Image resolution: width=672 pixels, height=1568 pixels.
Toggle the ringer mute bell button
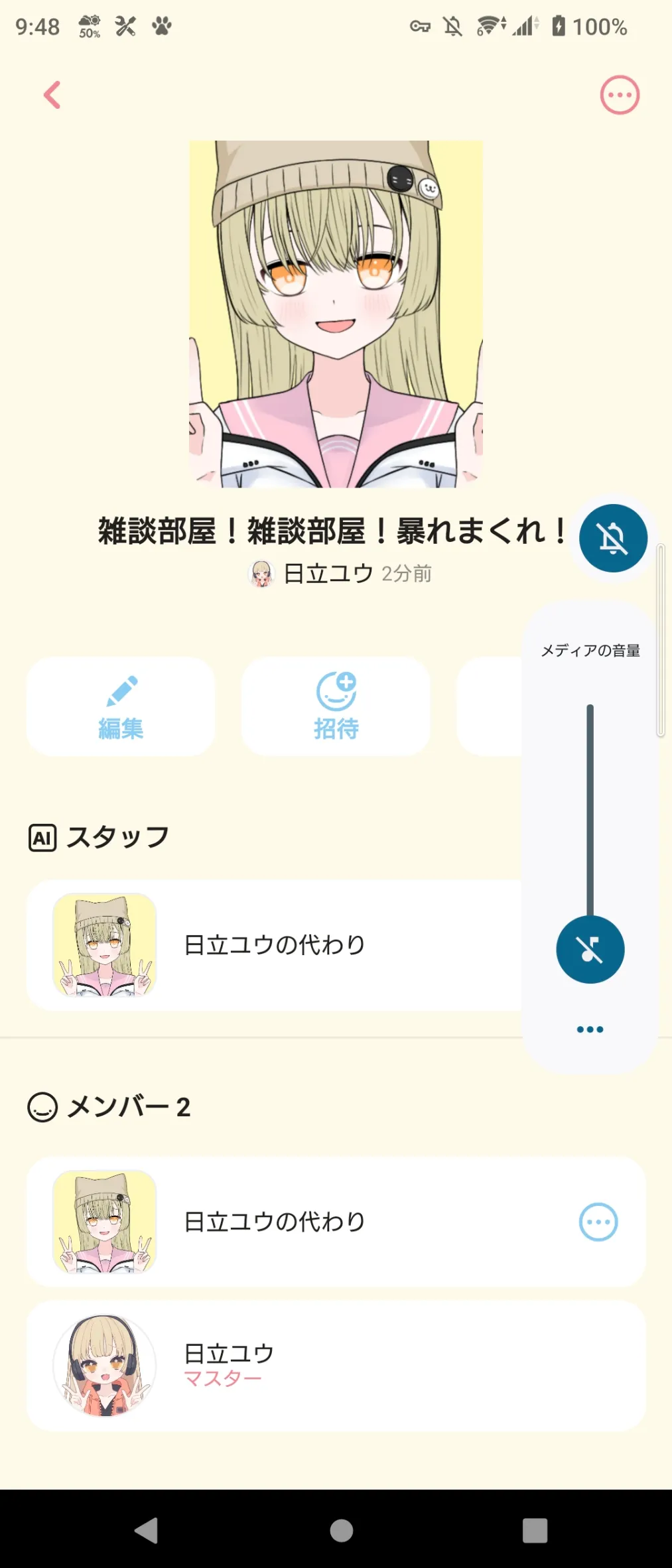pyautogui.click(x=613, y=538)
